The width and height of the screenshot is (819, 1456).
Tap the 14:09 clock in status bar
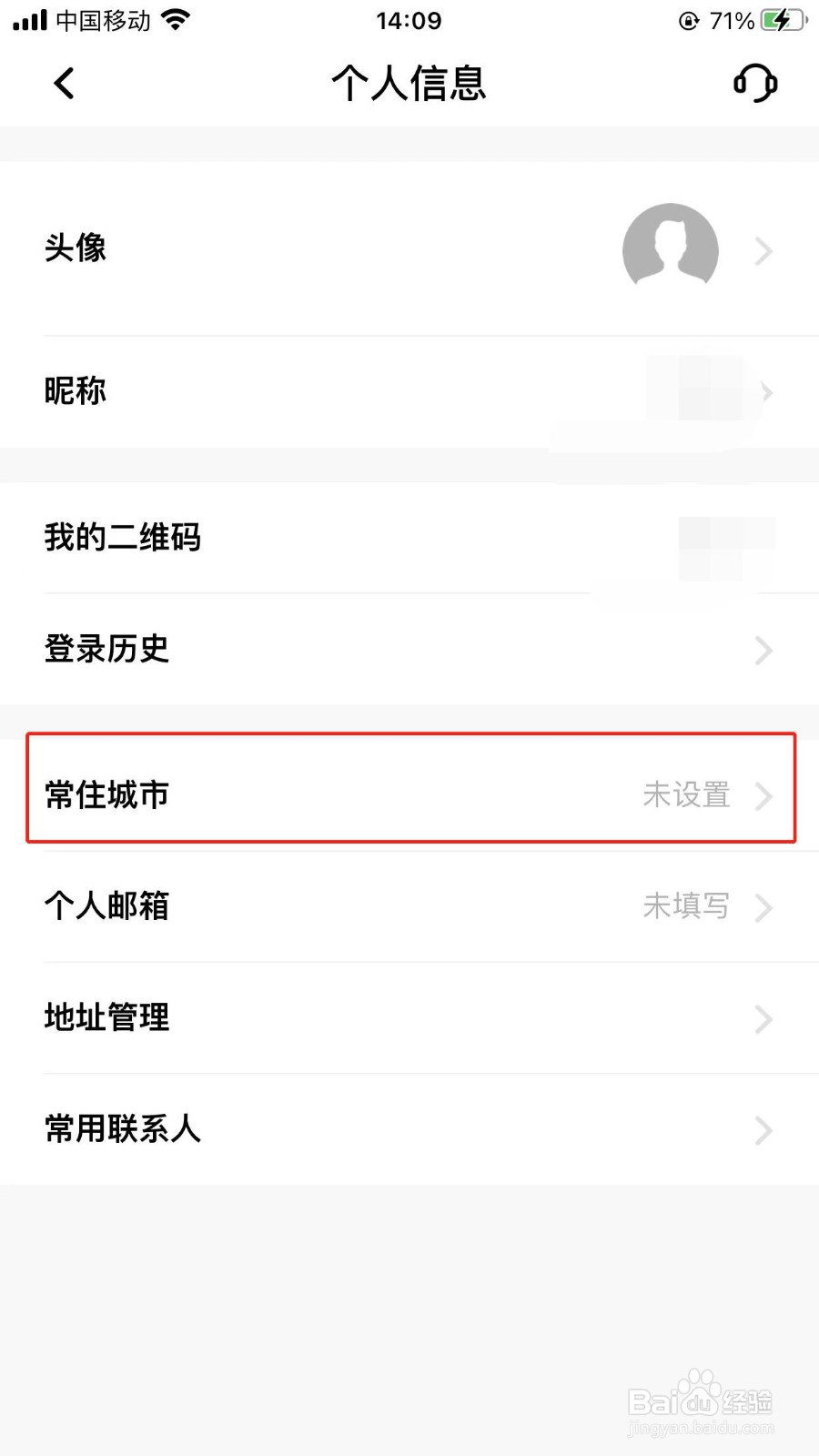pyautogui.click(x=409, y=19)
